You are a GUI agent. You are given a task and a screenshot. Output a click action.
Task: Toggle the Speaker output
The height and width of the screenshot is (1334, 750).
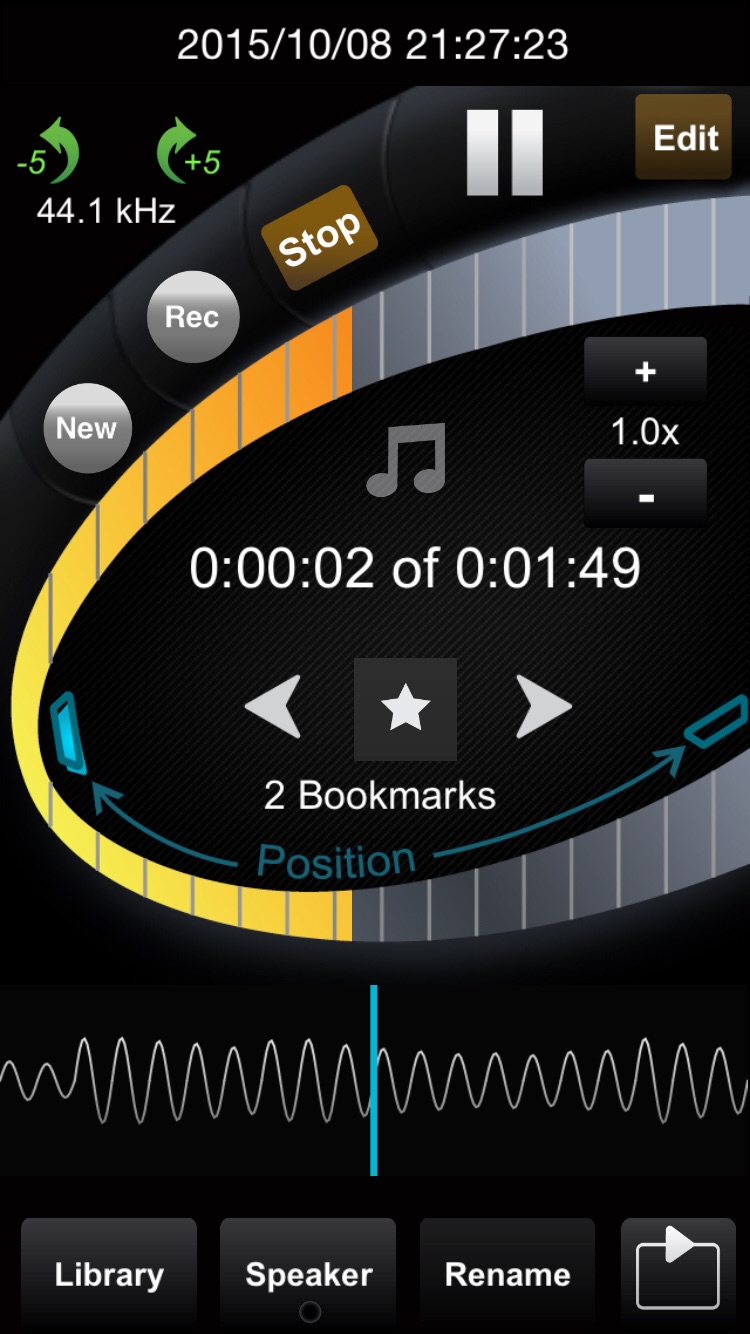point(308,1275)
